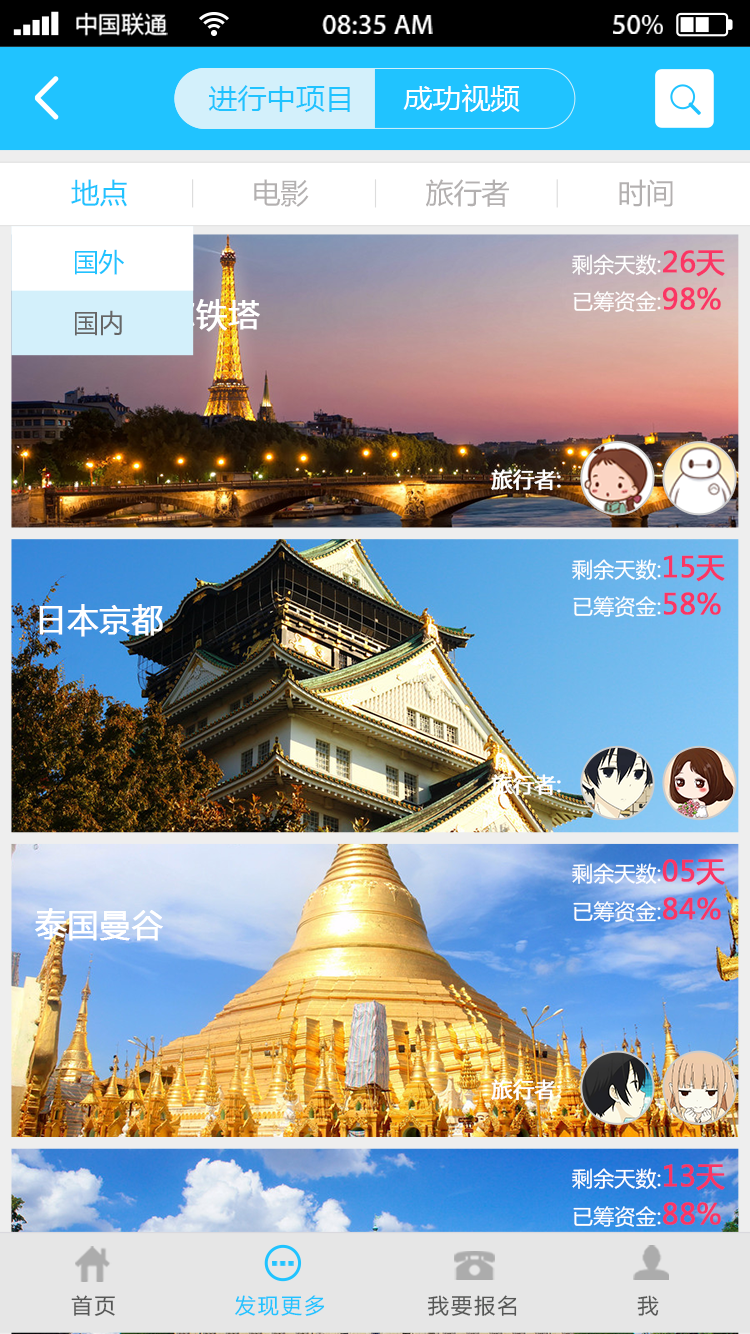
Task: Select 国外 in the dropdown
Action: pyautogui.click(x=99, y=262)
